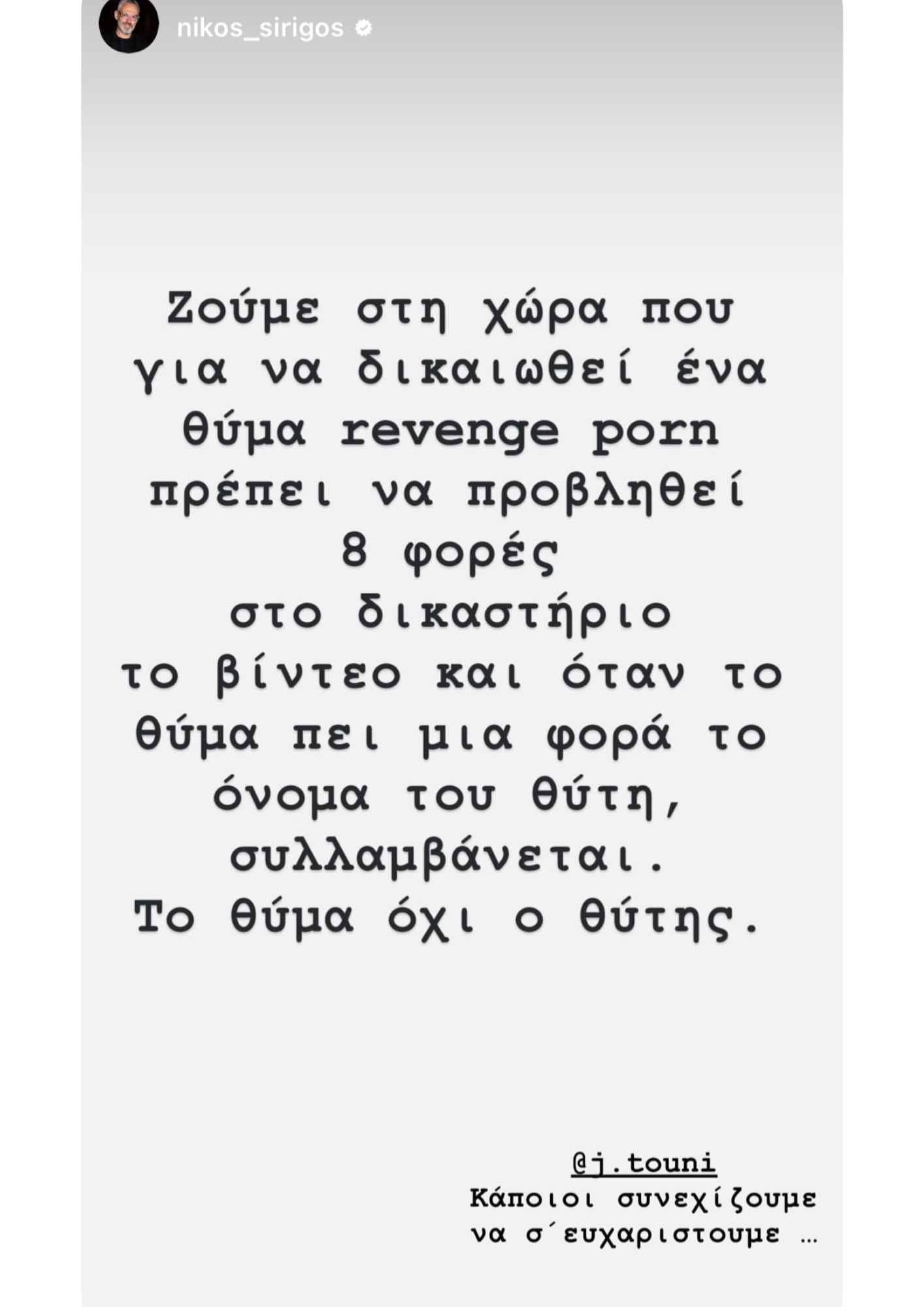
Task: Open the @j.touni mention
Action: 644,1164
